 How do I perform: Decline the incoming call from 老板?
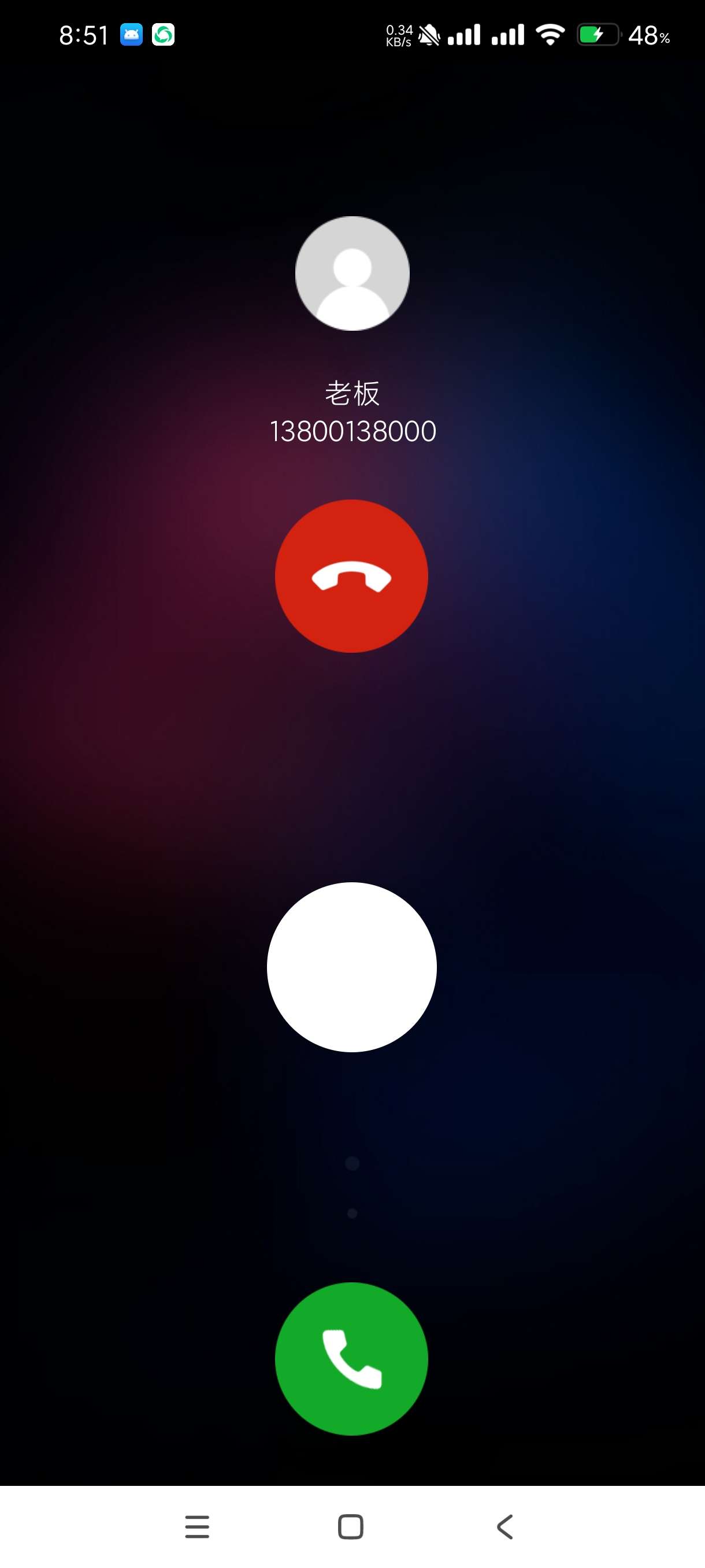pyautogui.click(x=351, y=576)
